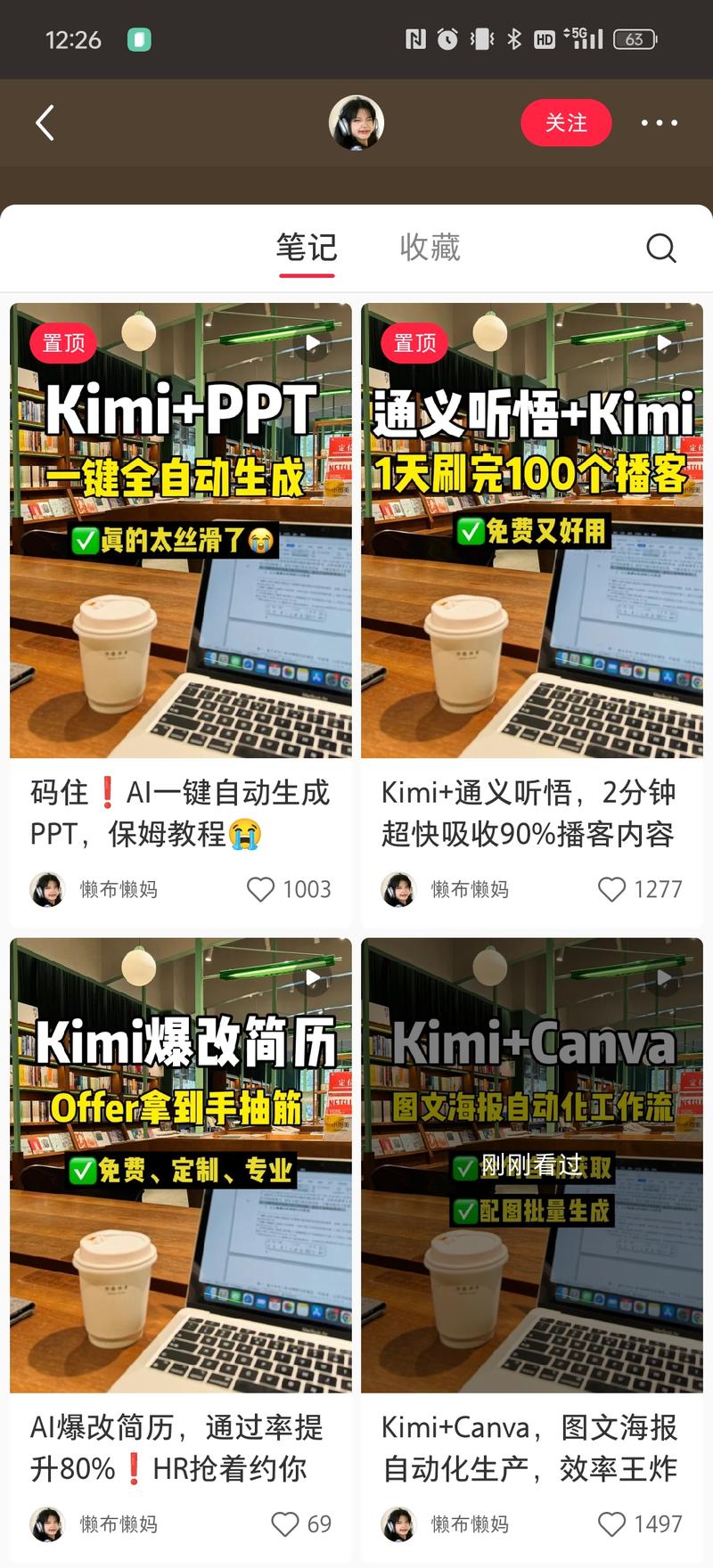Open the search on this profile
Image resolution: width=713 pixels, height=1568 pixels.
pyautogui.click(x=660, y=248)
